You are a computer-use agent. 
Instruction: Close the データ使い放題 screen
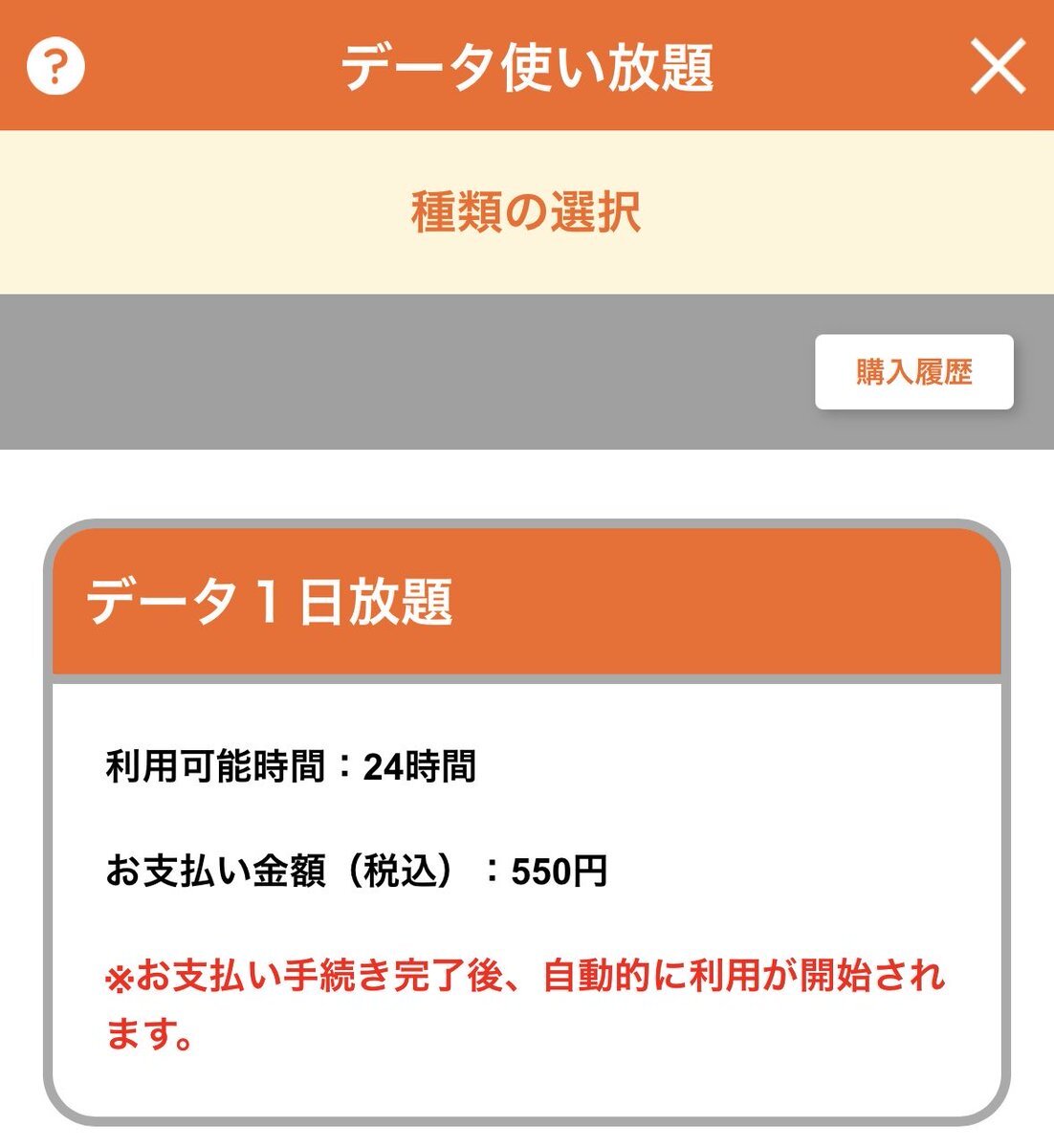coord(998,67)
